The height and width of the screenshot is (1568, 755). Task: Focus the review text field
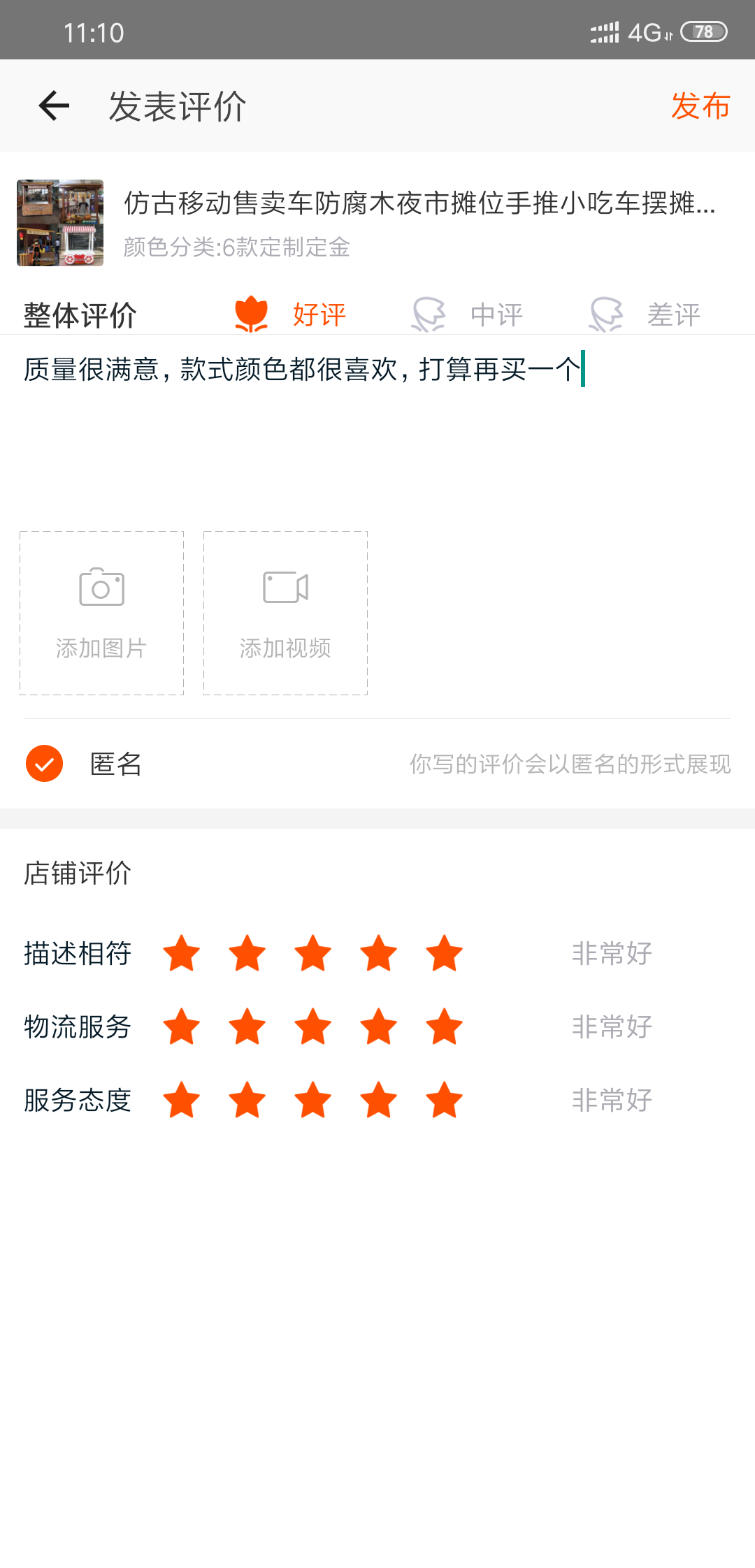[377, 433]
